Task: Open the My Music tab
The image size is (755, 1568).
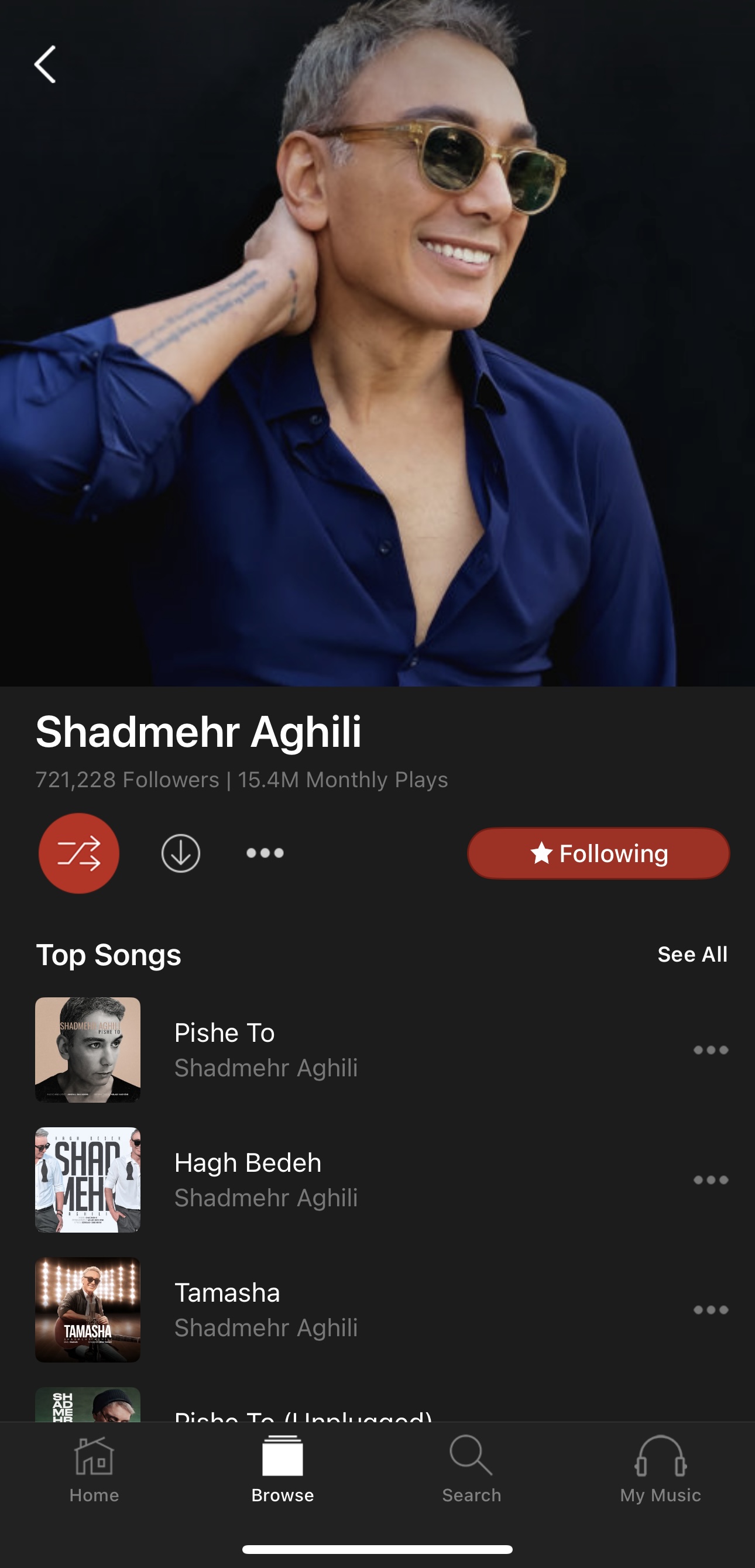Action: (660, 1468)
